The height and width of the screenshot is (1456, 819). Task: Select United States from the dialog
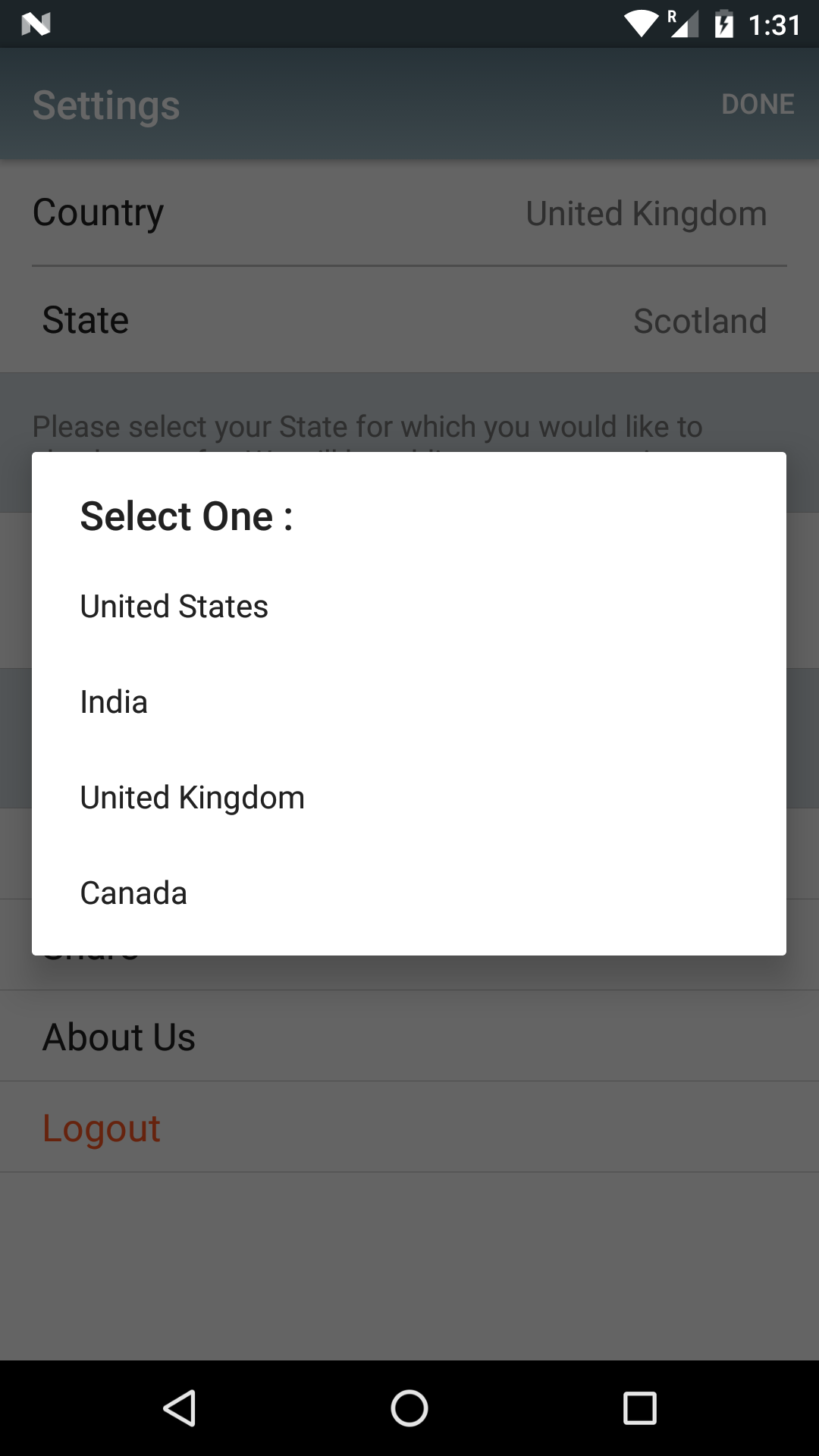(174, 605)
